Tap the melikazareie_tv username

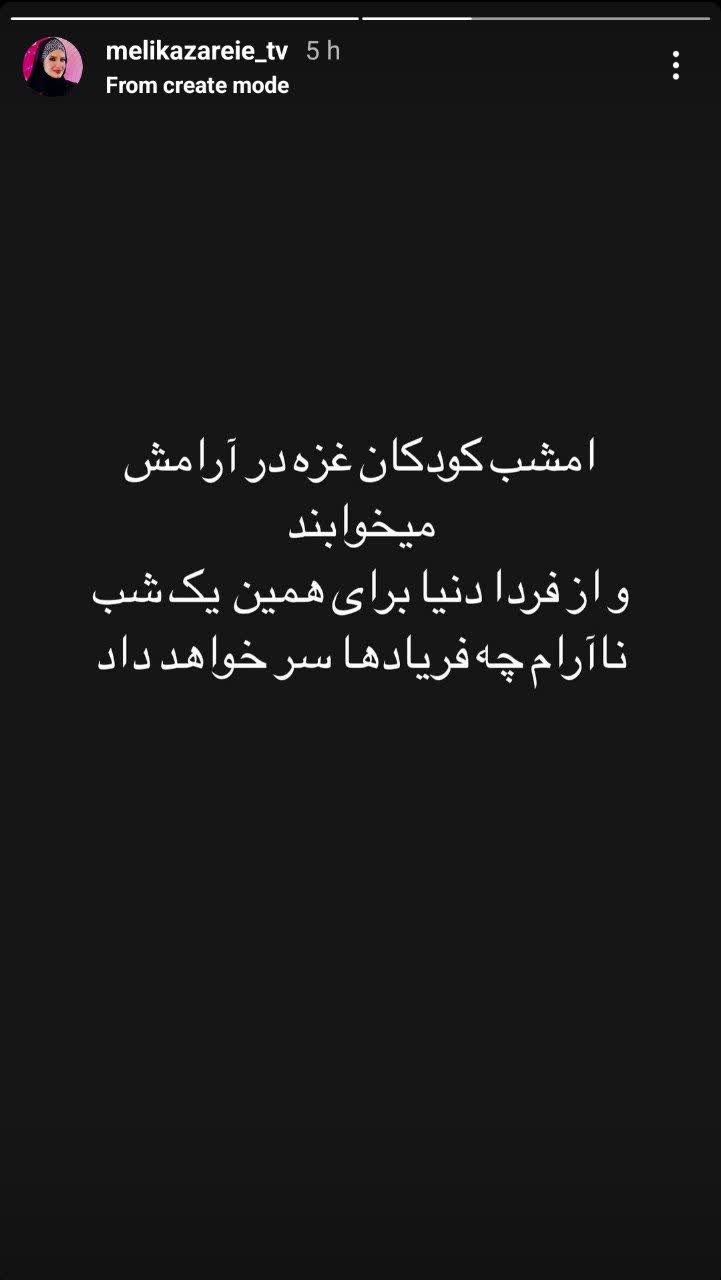196,52
